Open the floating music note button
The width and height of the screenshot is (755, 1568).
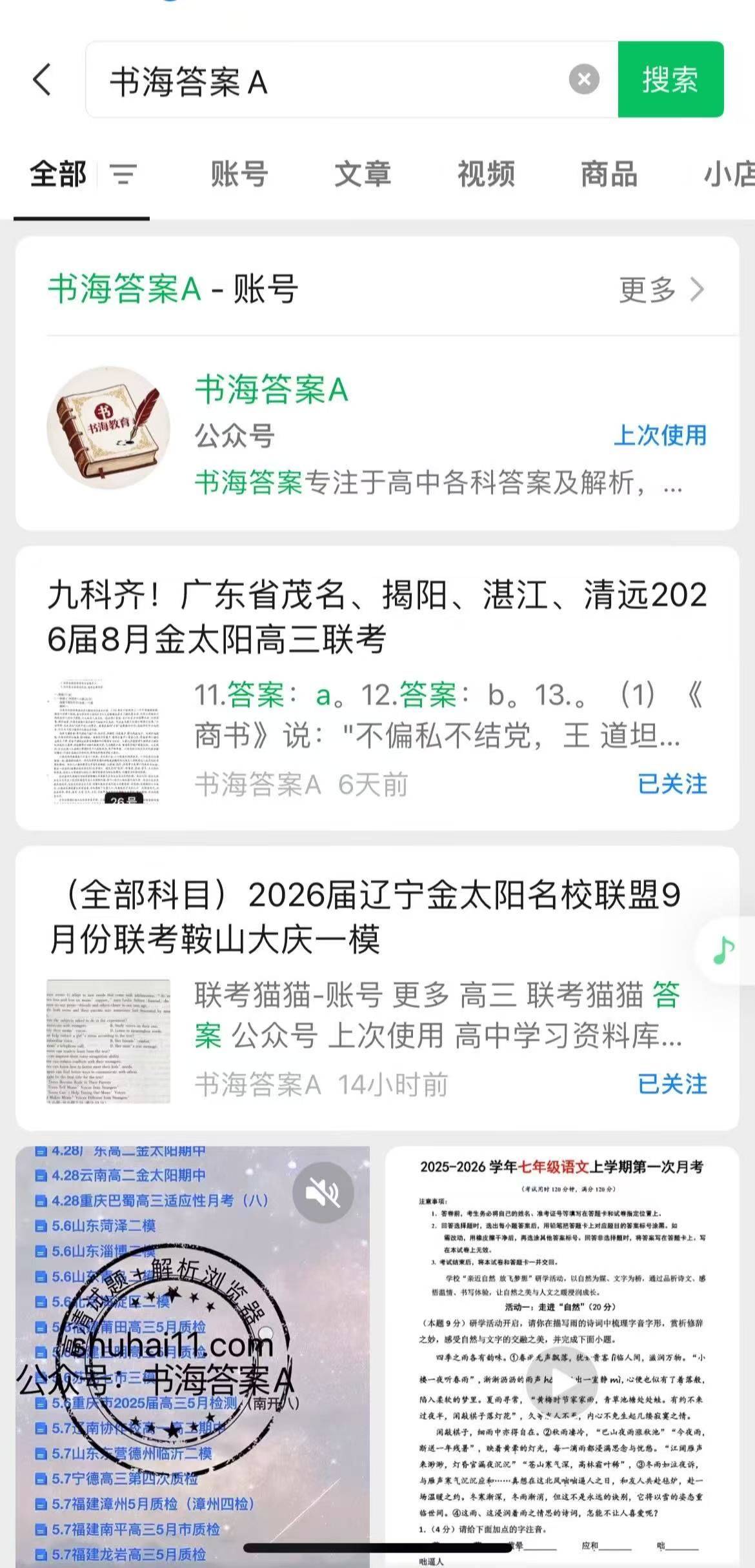point(724,950)
